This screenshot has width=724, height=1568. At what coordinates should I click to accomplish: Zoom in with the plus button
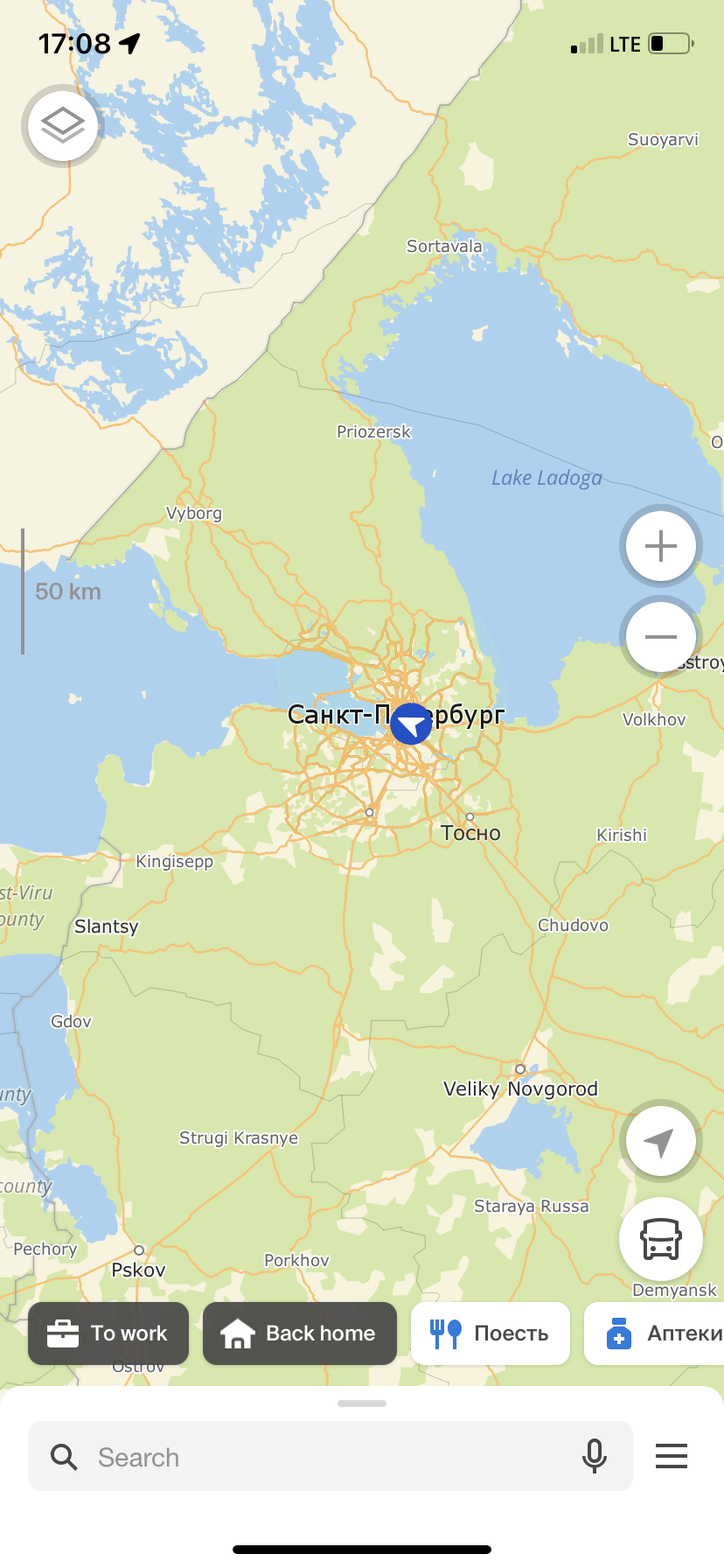click(661, 546)
